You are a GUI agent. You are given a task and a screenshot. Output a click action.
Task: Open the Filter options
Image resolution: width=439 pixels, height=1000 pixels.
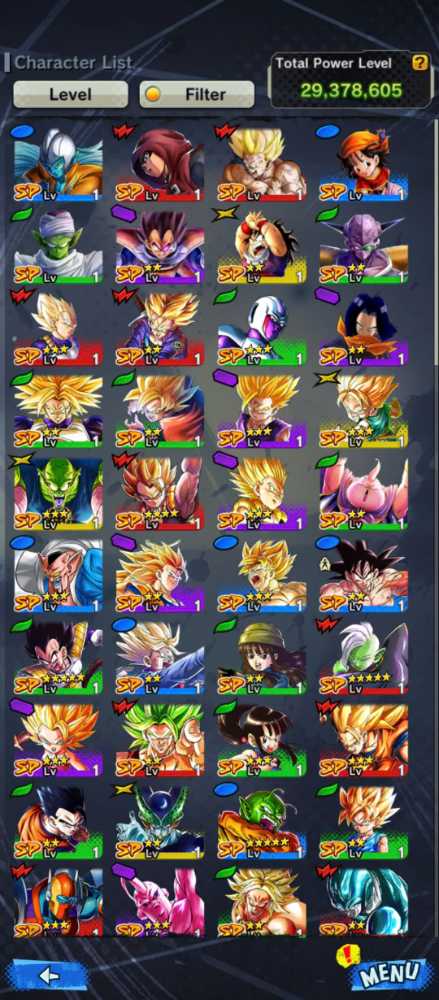(x=197, y=94)
